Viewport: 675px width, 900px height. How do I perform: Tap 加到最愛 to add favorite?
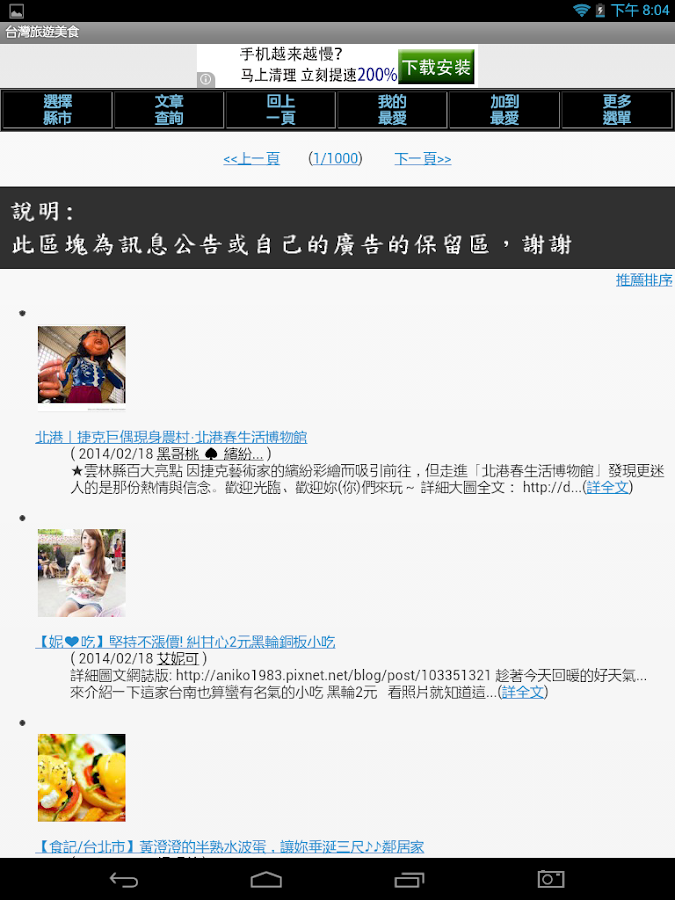coord(504,110)
